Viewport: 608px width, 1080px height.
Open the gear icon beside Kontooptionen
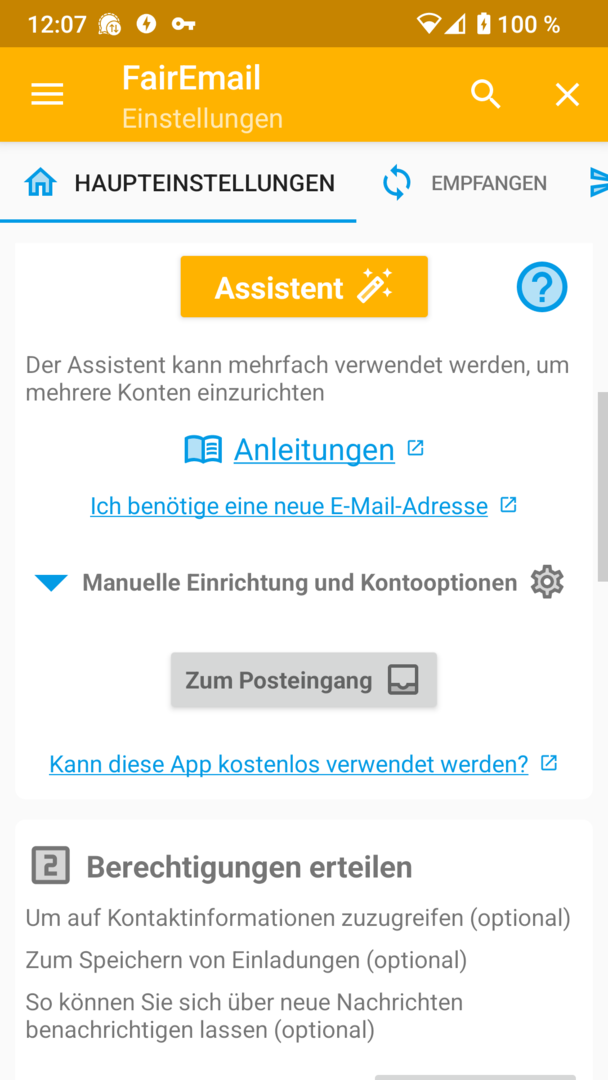(547, 582)
